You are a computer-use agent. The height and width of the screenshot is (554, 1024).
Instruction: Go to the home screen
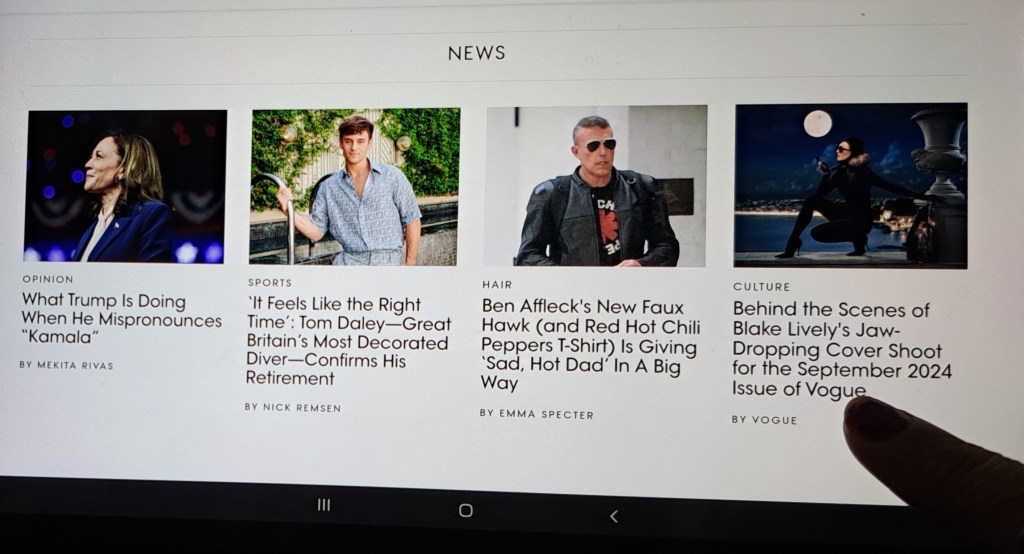pos(465,510)
